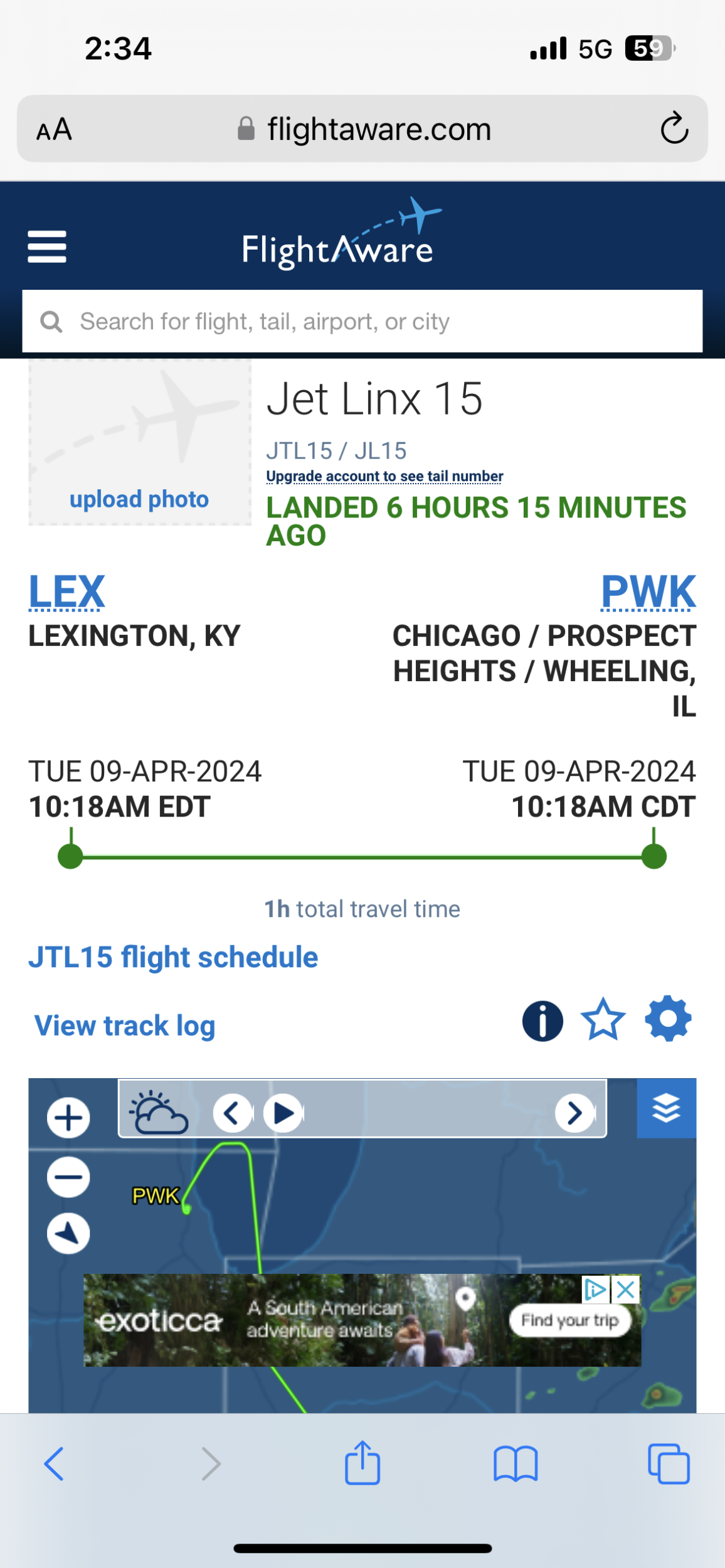The width and height of the screenshot is (725, 1568).
Task: Open the map layers selector
Action: click(666, 1108)
